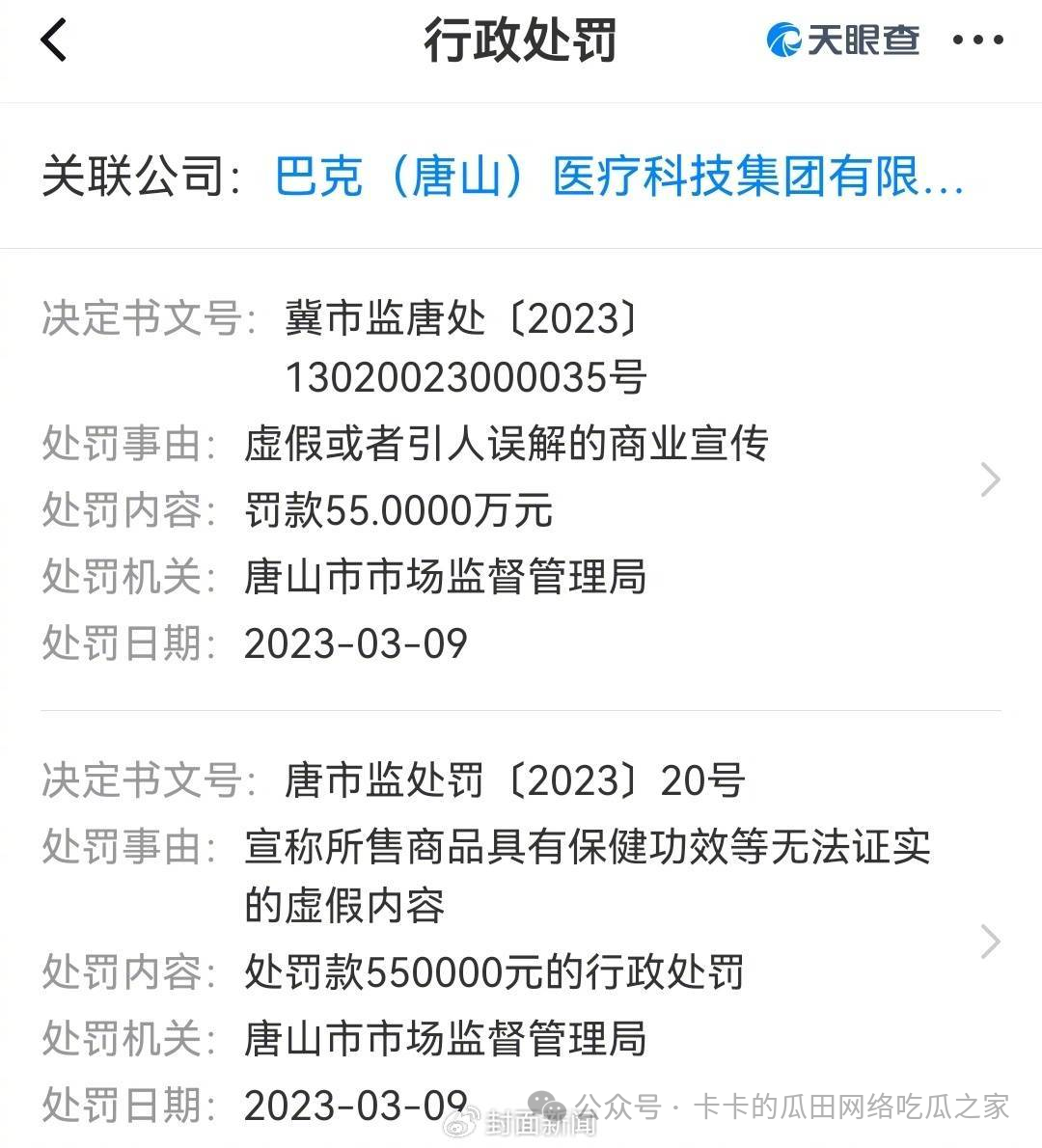Expand the first punishment record chevron
Image resolution: width=1042 pixels, height=1148 pixels.
992,479
